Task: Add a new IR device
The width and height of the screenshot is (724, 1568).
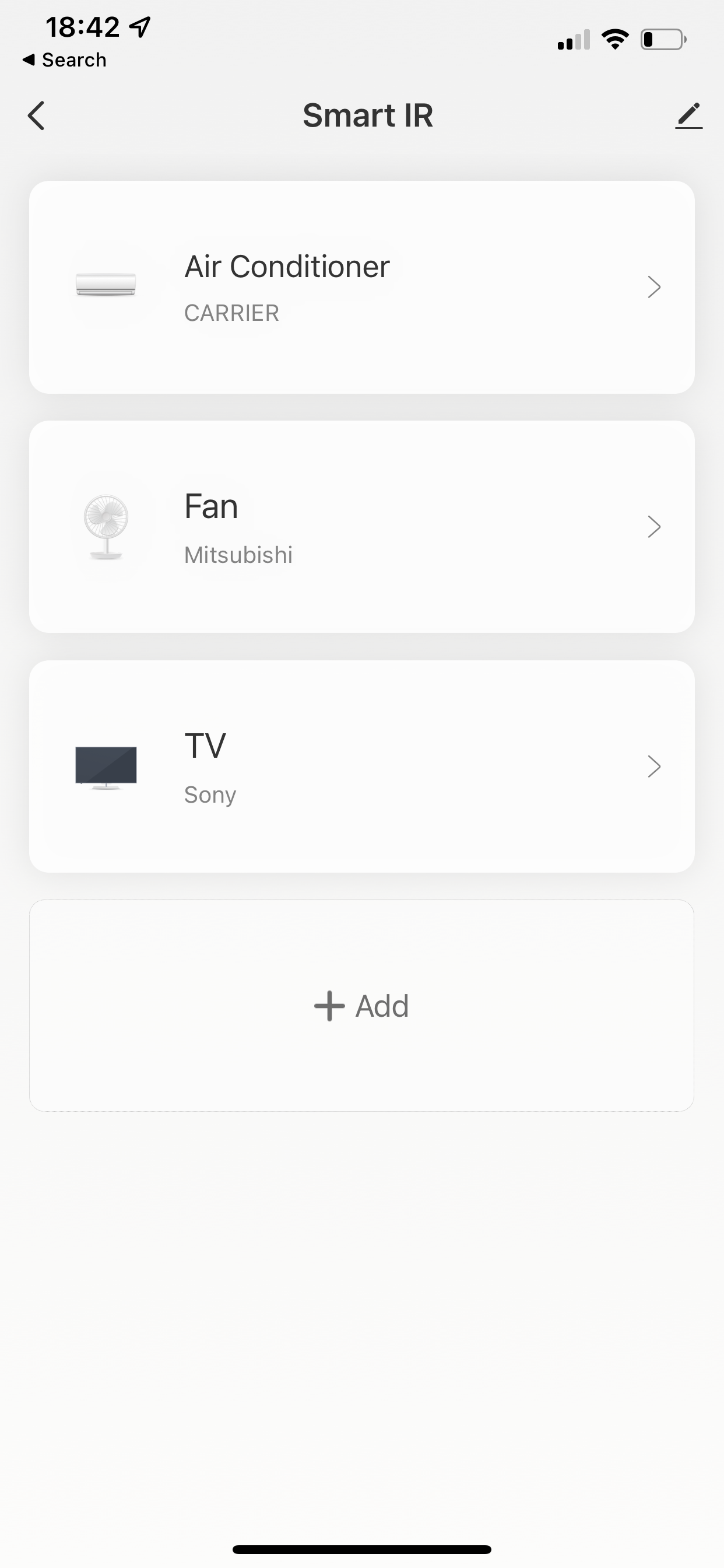Action: (x=361, y=1006)
